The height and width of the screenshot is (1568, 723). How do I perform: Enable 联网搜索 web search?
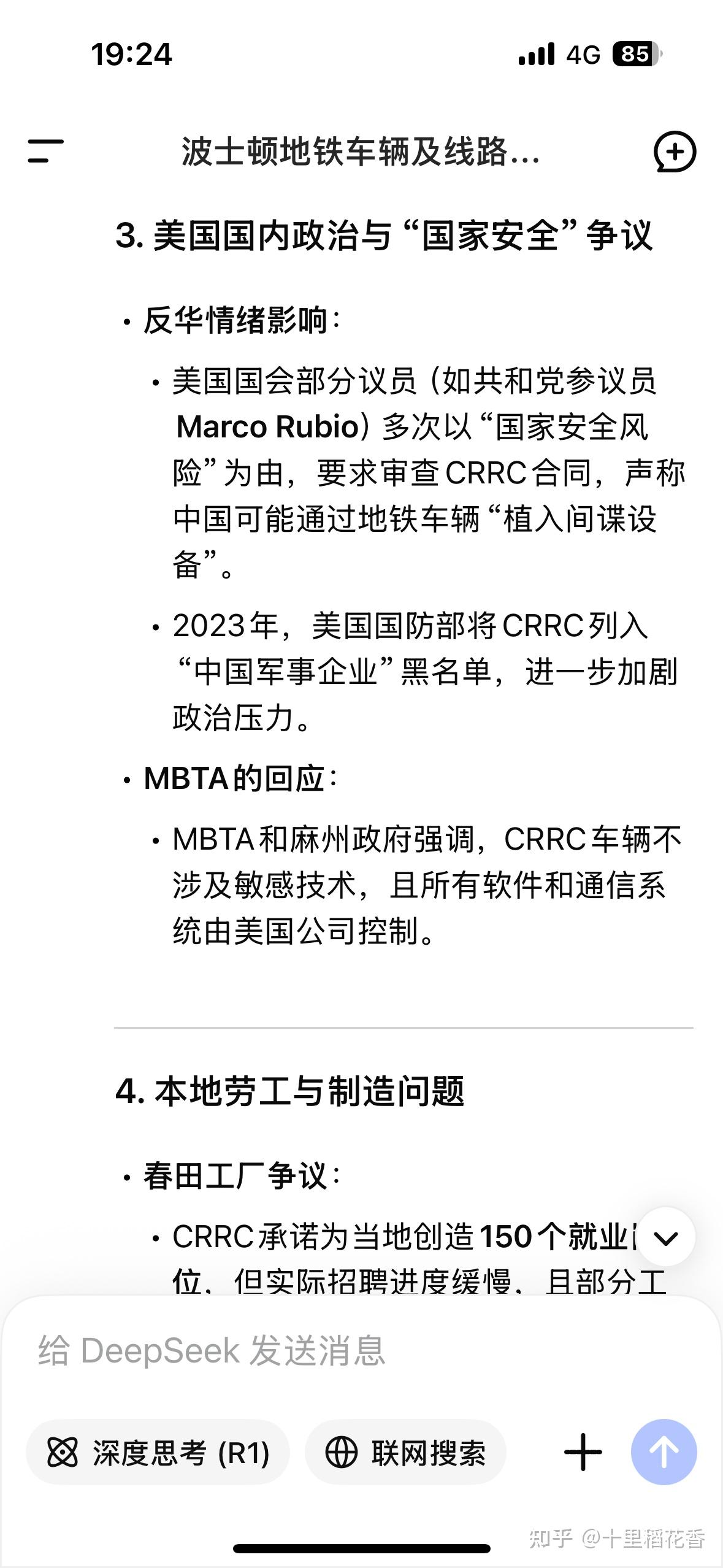(x=405, y=1453)
